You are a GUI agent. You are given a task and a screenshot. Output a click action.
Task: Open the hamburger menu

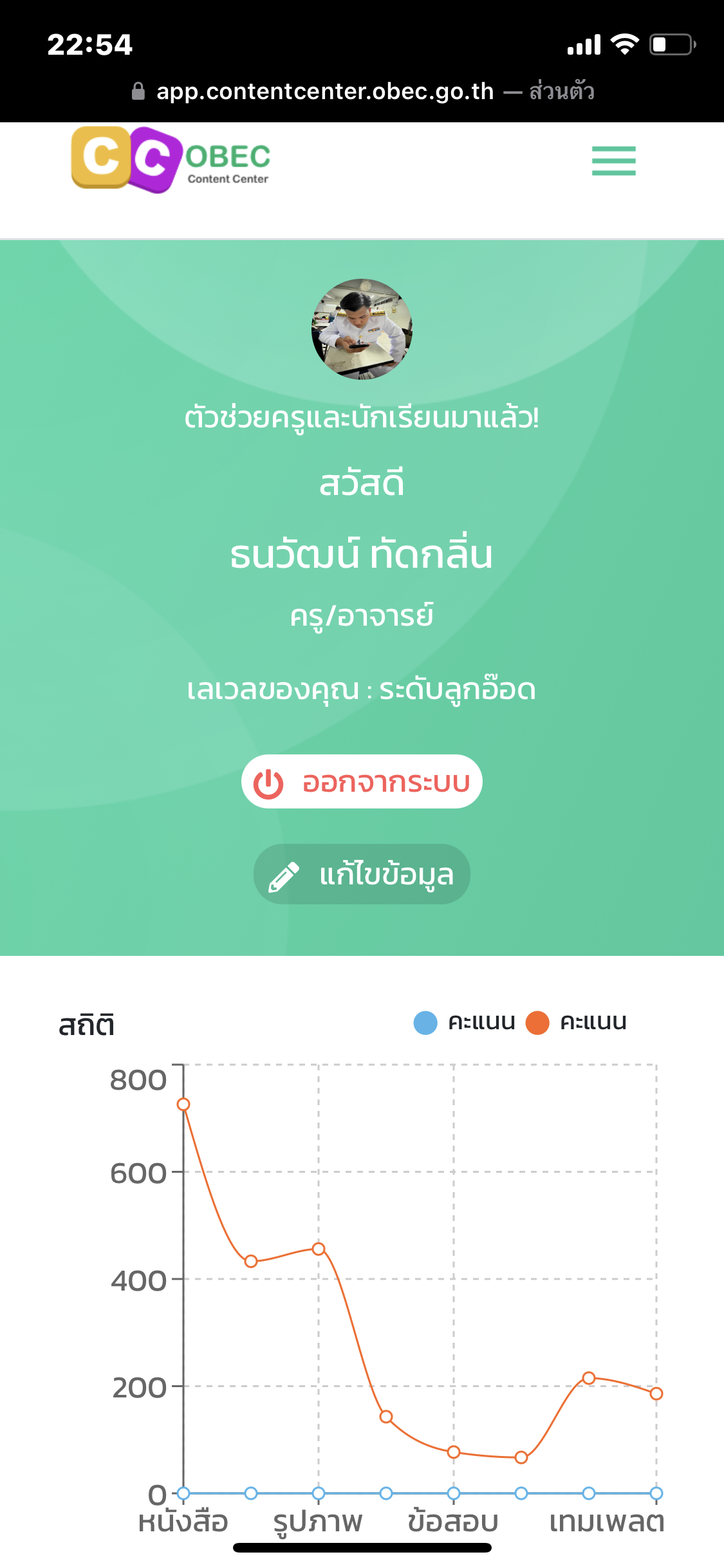(x=613, y=161)
